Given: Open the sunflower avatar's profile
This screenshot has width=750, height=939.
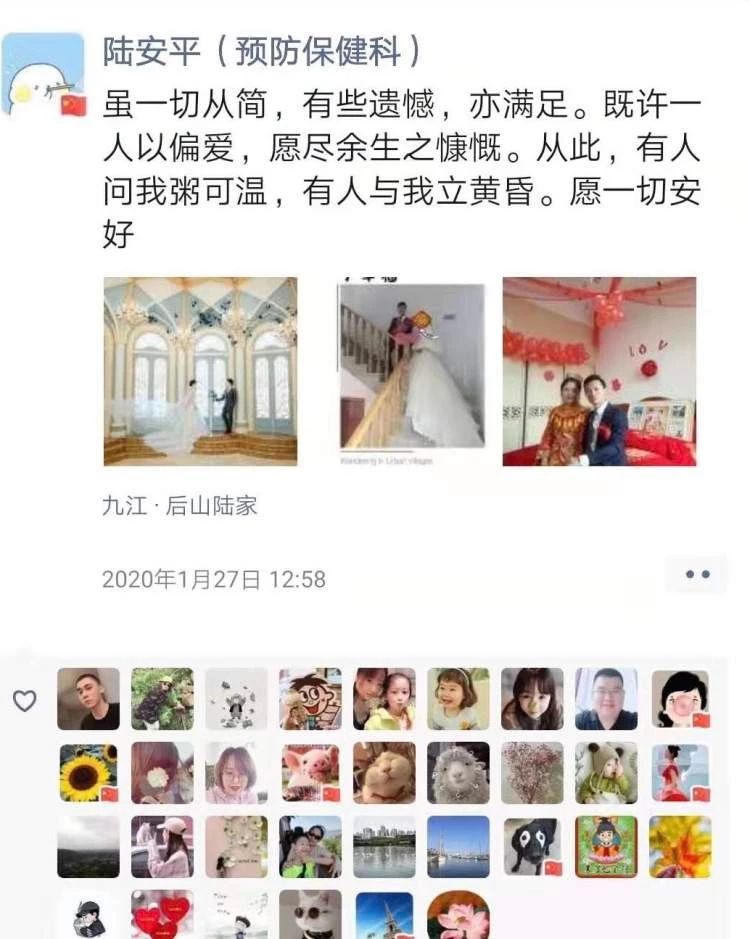Looking at the screenshot, I should coord(88,773).
